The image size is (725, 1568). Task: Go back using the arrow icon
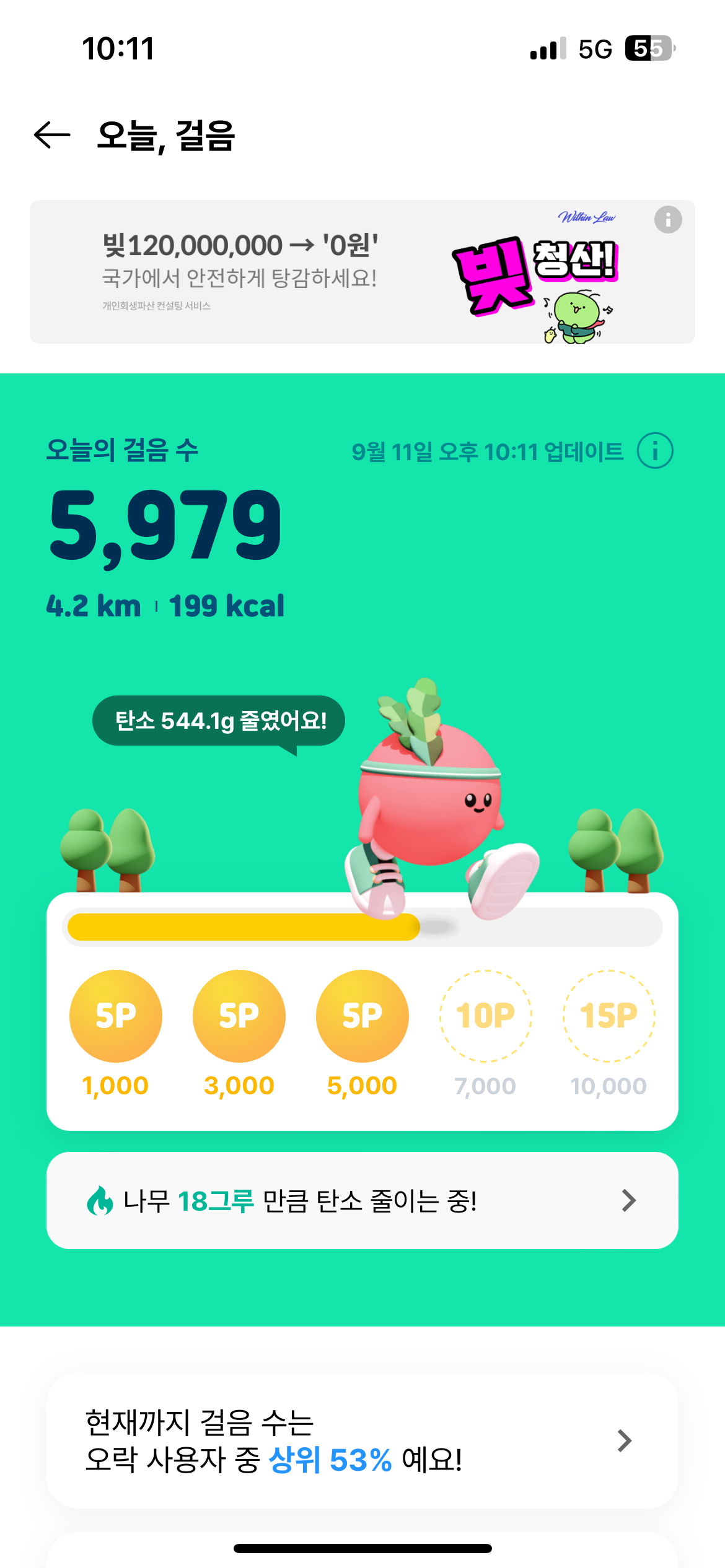tap(52, 135)
